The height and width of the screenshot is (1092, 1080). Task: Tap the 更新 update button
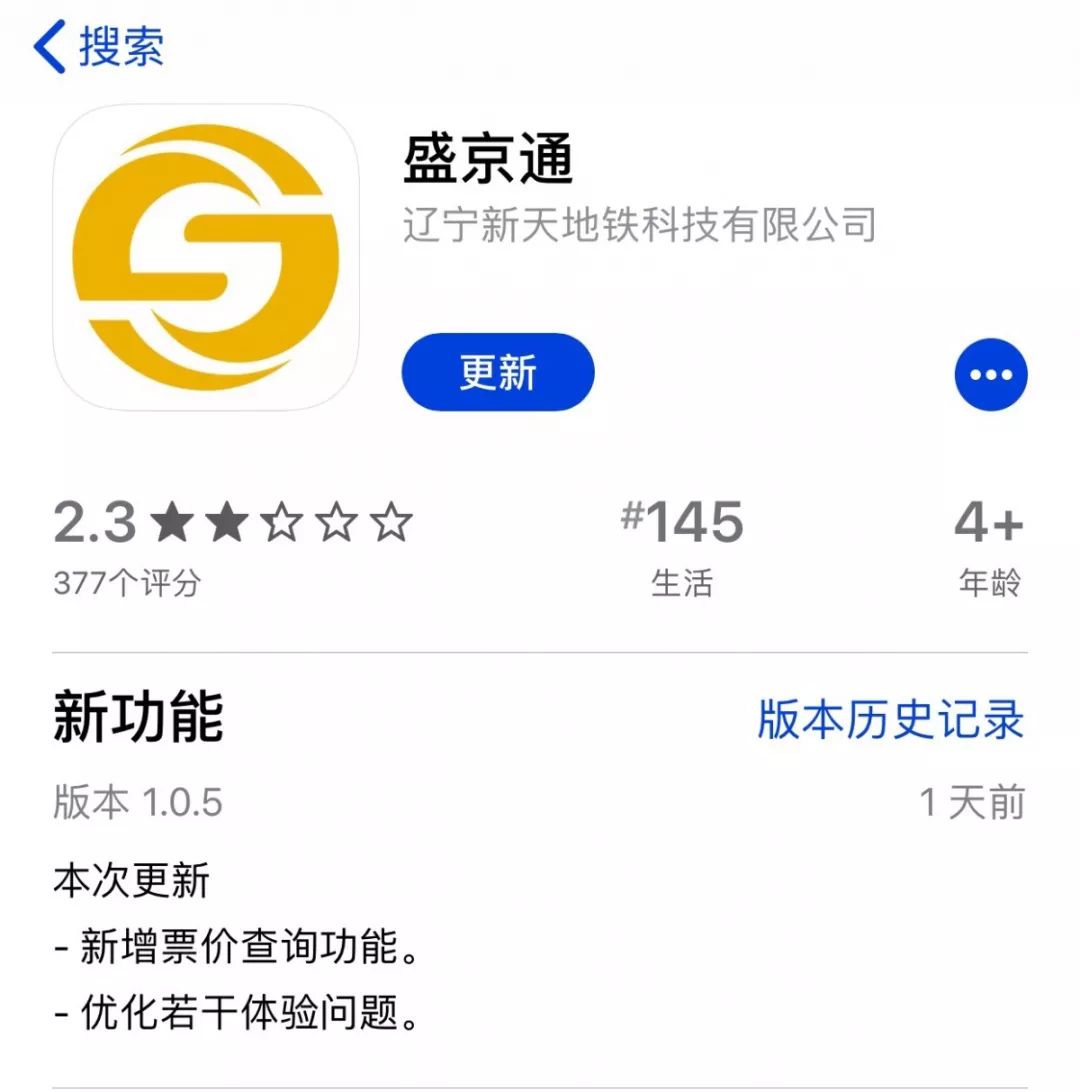(x=497, y=371)
